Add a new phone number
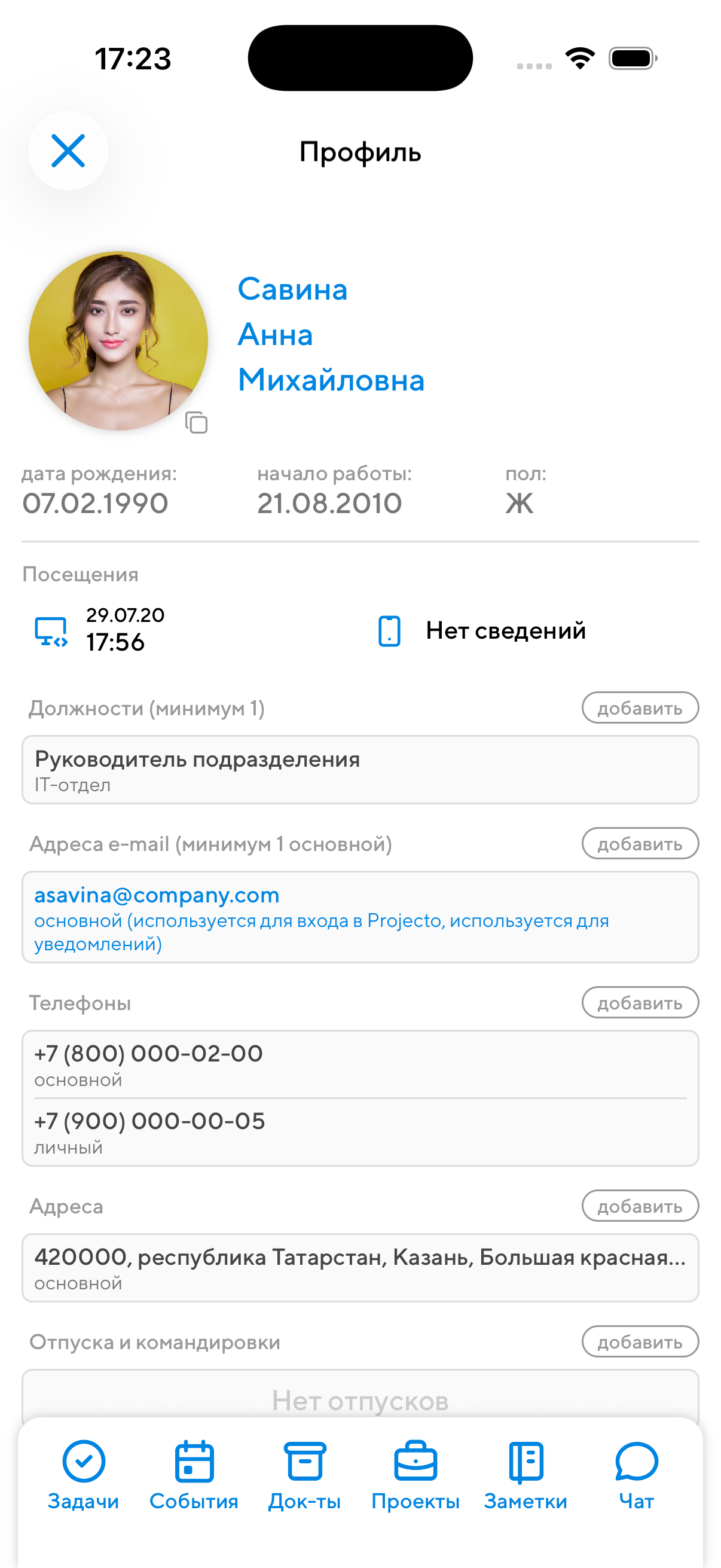Viewport: 721px width, 1568px height. (640, 1002)
